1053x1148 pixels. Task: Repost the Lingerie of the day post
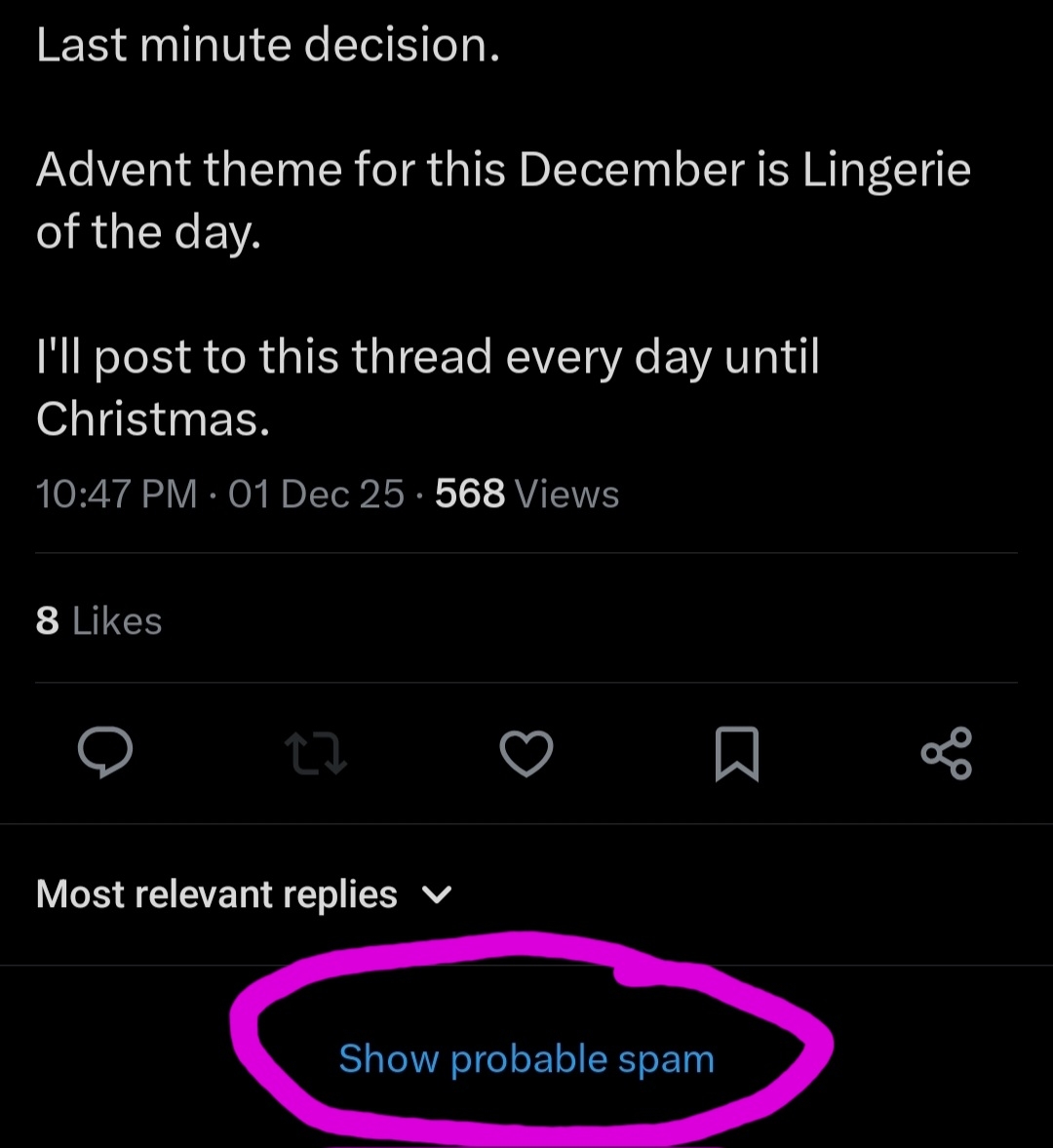(315, 754)
